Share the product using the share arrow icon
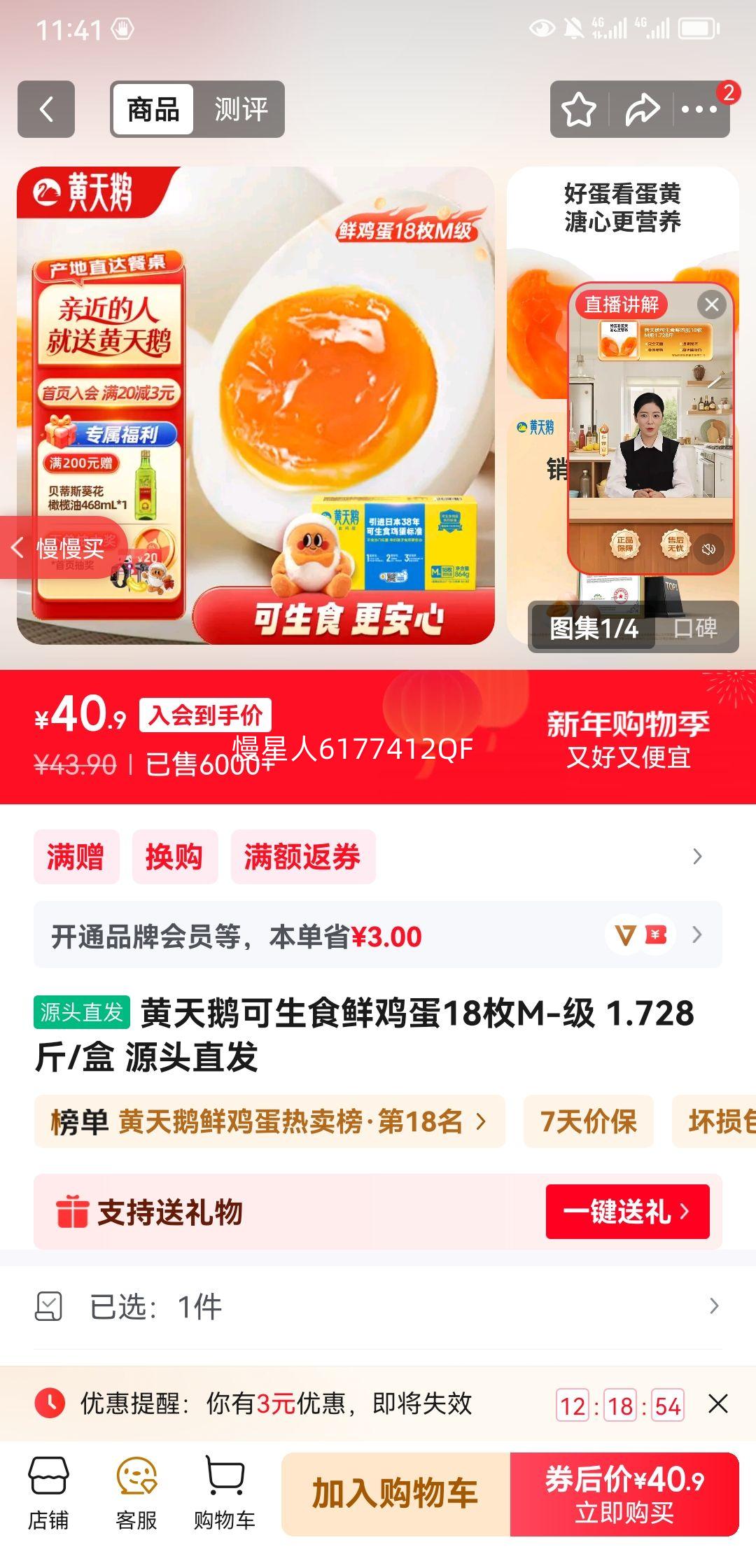The image size is (756, 1568). [x=643, y=110]
